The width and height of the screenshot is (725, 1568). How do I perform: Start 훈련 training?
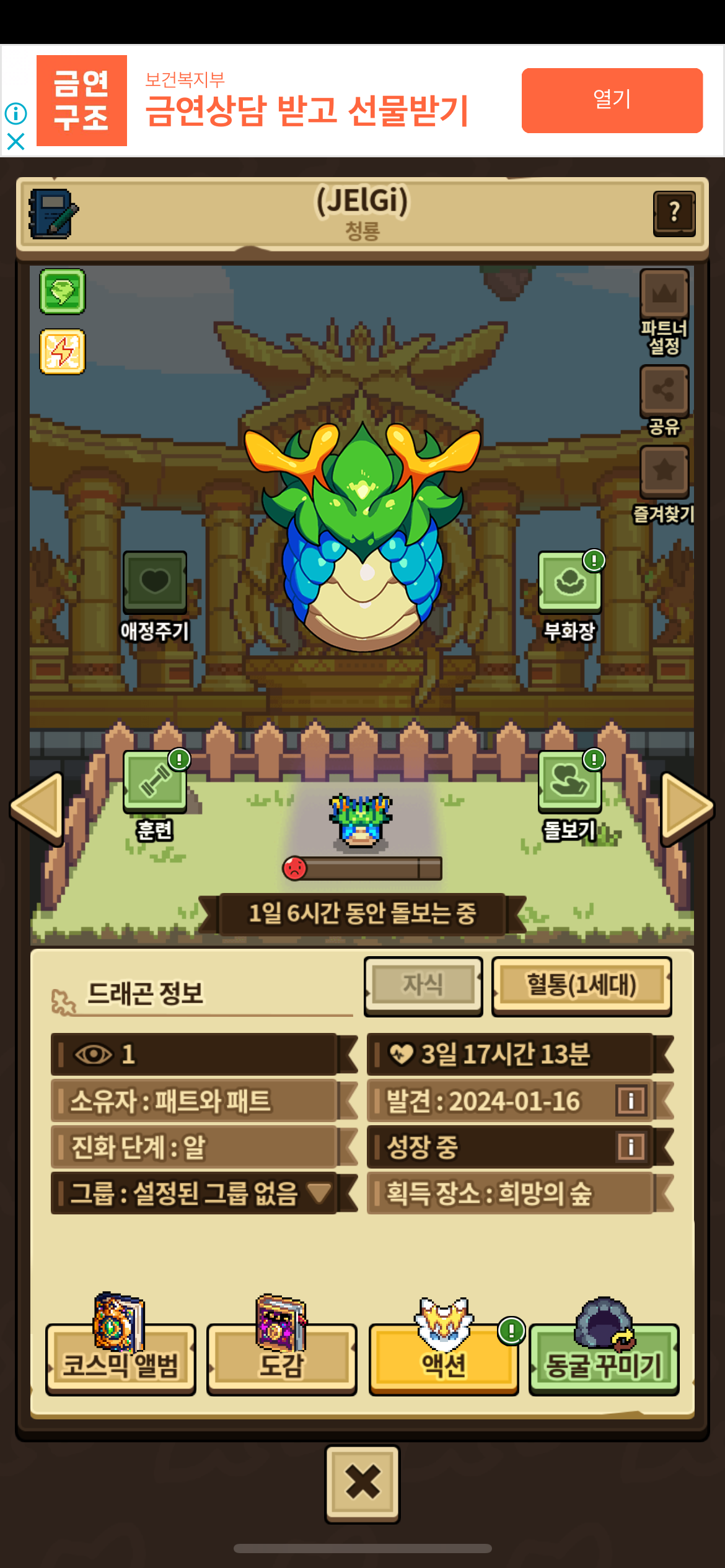155,781
